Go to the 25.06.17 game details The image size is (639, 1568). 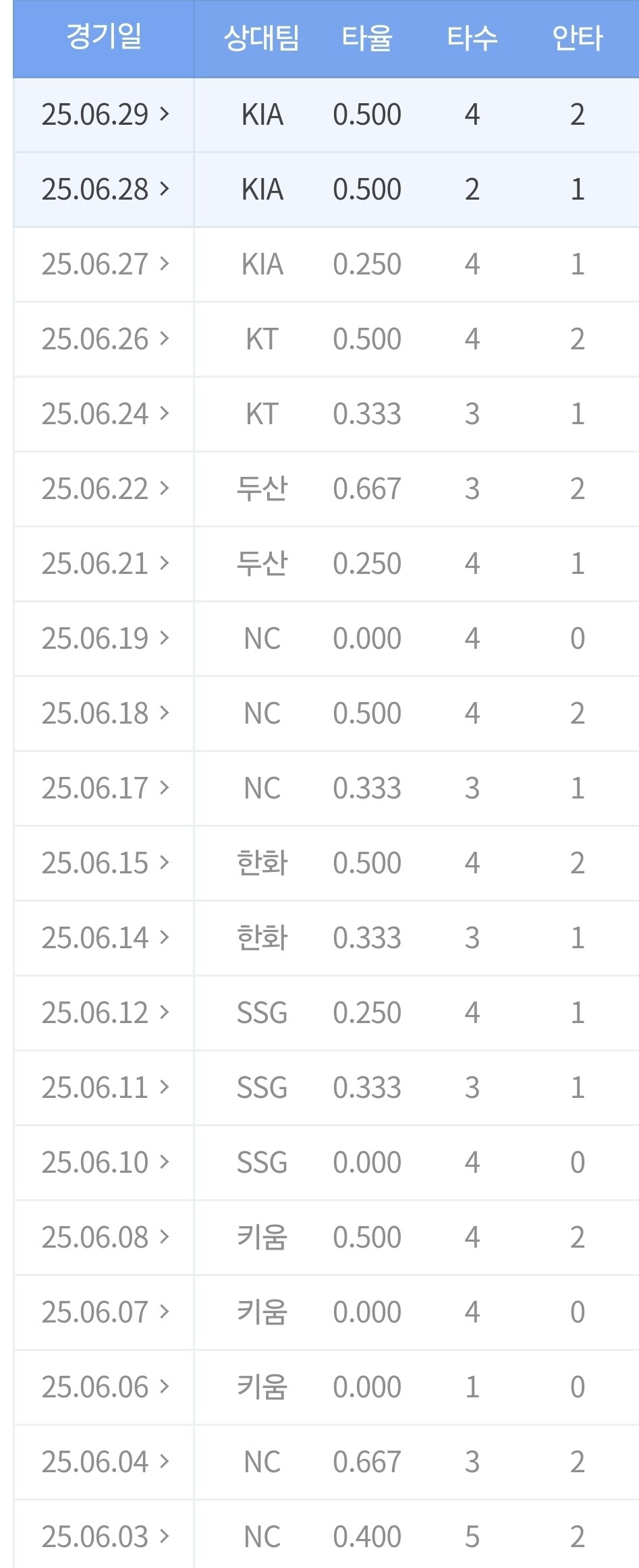(x=105, y=788)
